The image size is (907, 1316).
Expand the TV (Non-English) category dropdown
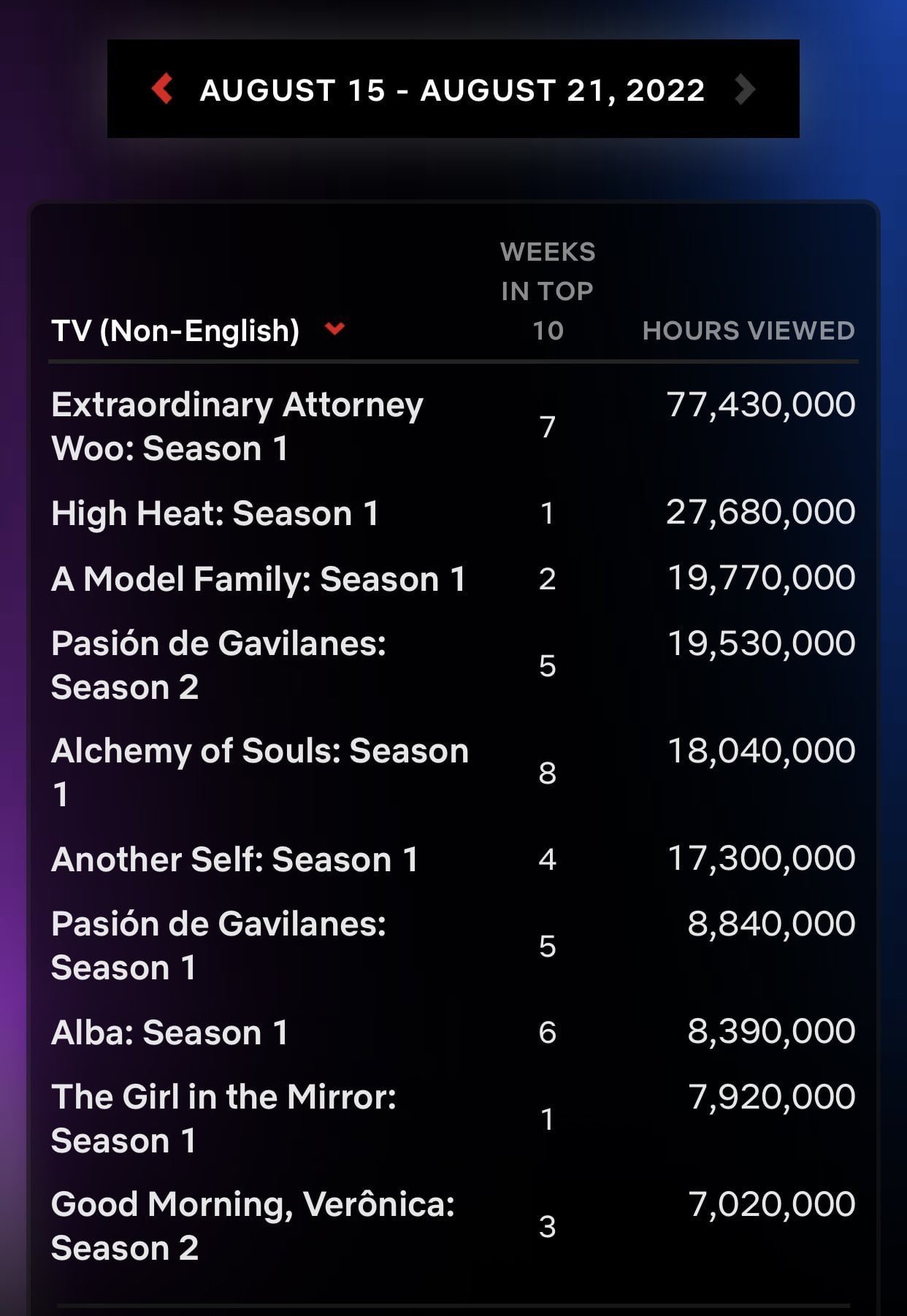point(334,329)
